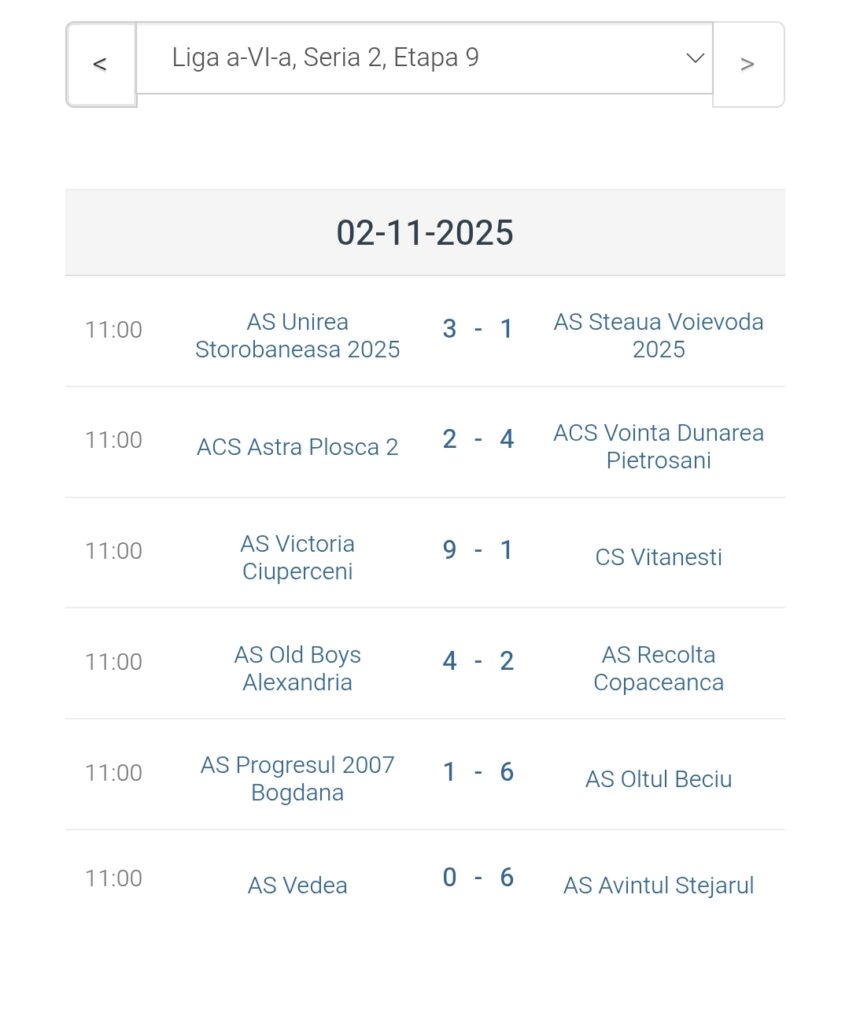Open AS Vedea team link
Image resolution: width=849 pixels, height=1024 pixels.
297,885
